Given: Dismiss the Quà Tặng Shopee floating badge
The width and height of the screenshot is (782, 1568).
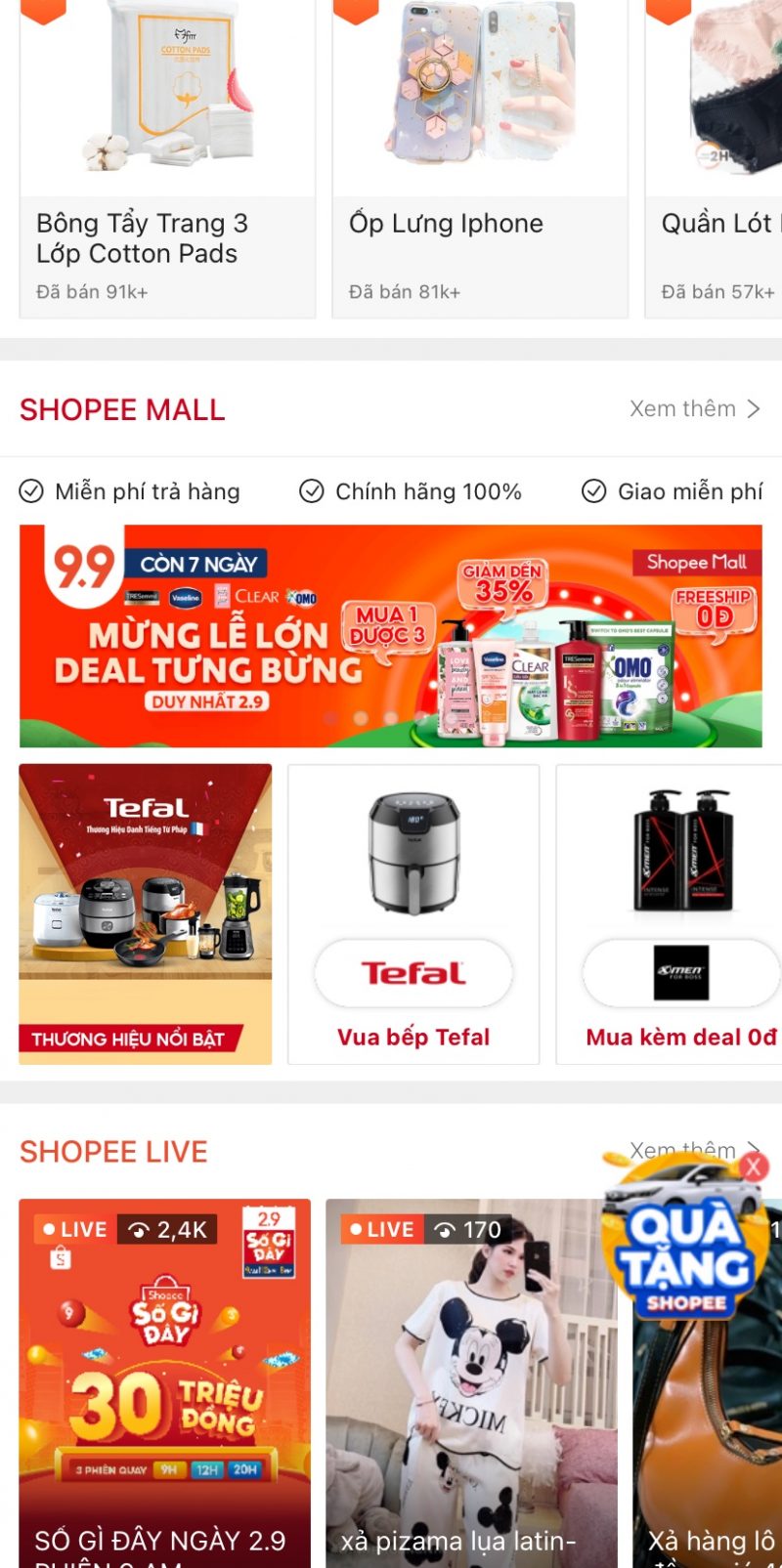Looking at the screenshot, I should click(x=753, y=1166).
